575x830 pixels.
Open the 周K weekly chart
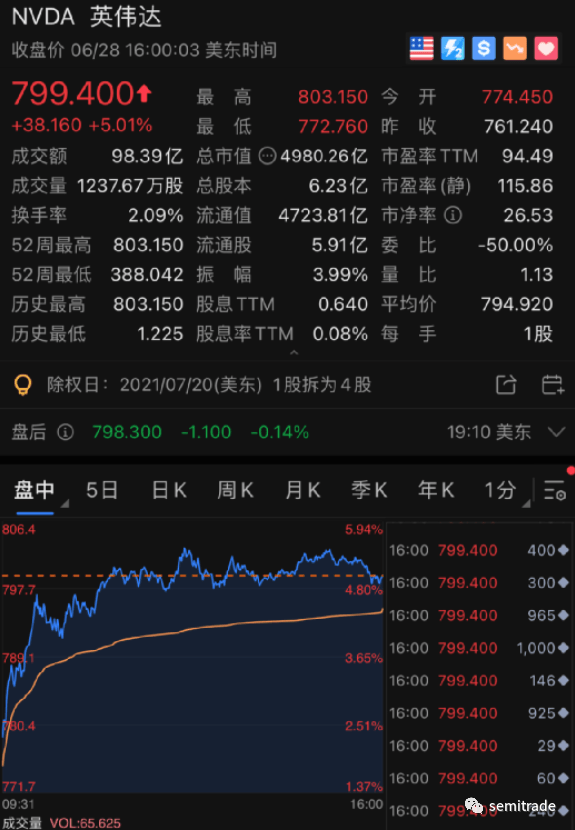(236, 490)
